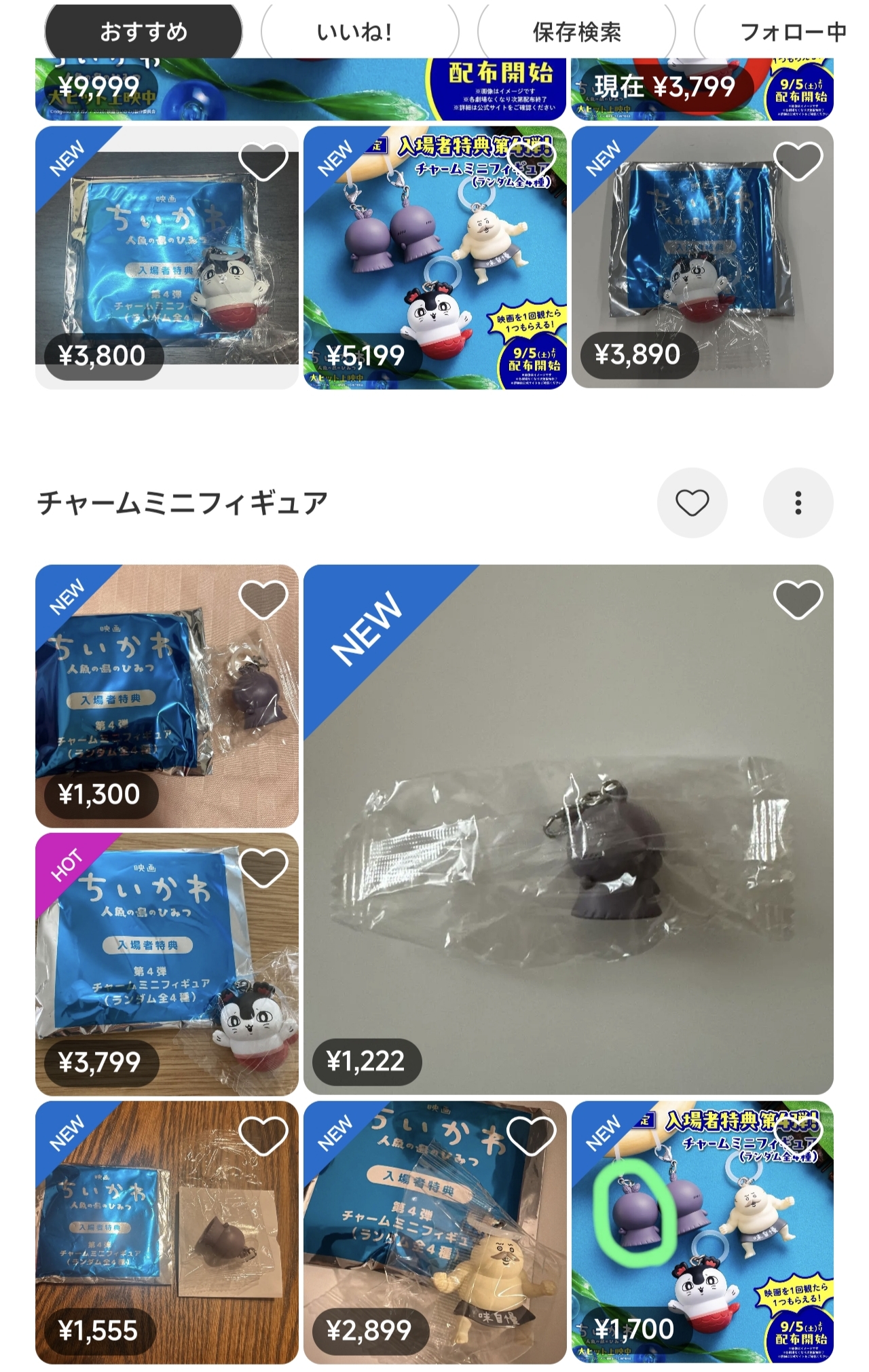Open the ¥1,300 listing
This screenshot has width=869, height=1372.
click(166, 696)
